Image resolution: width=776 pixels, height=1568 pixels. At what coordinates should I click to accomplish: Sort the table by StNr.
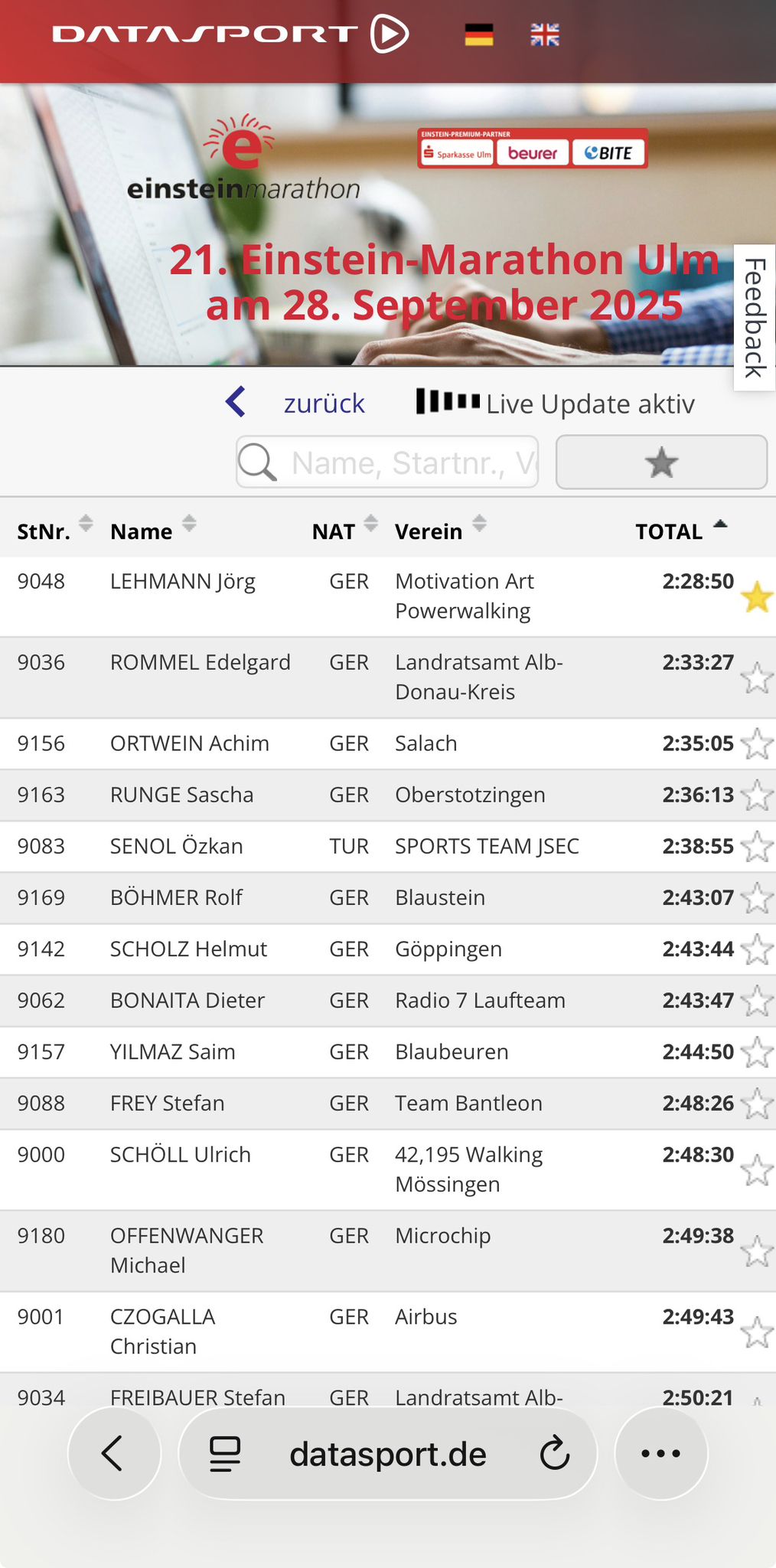pos(54,530)
